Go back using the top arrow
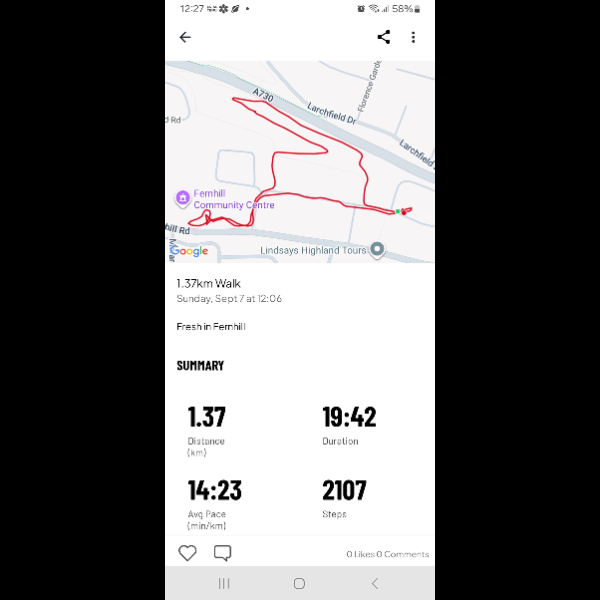Image resolution: width=600 pixels, height=600 pixels. click(185, 37)
